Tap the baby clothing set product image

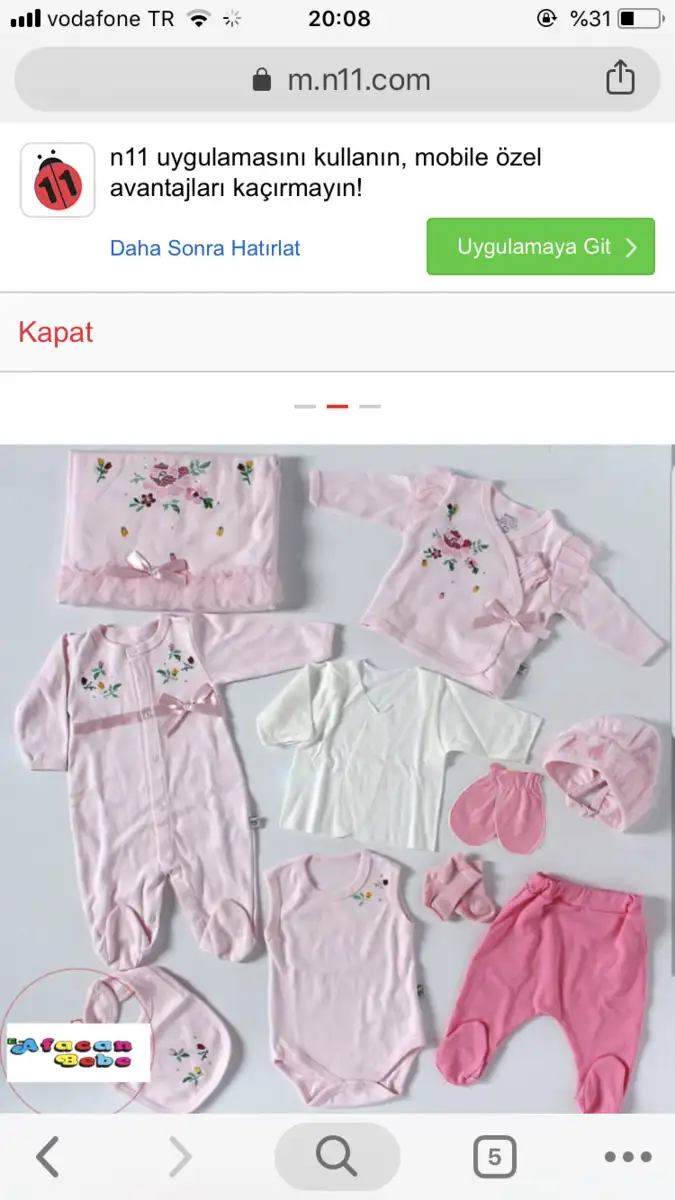[x=337, y=778]
